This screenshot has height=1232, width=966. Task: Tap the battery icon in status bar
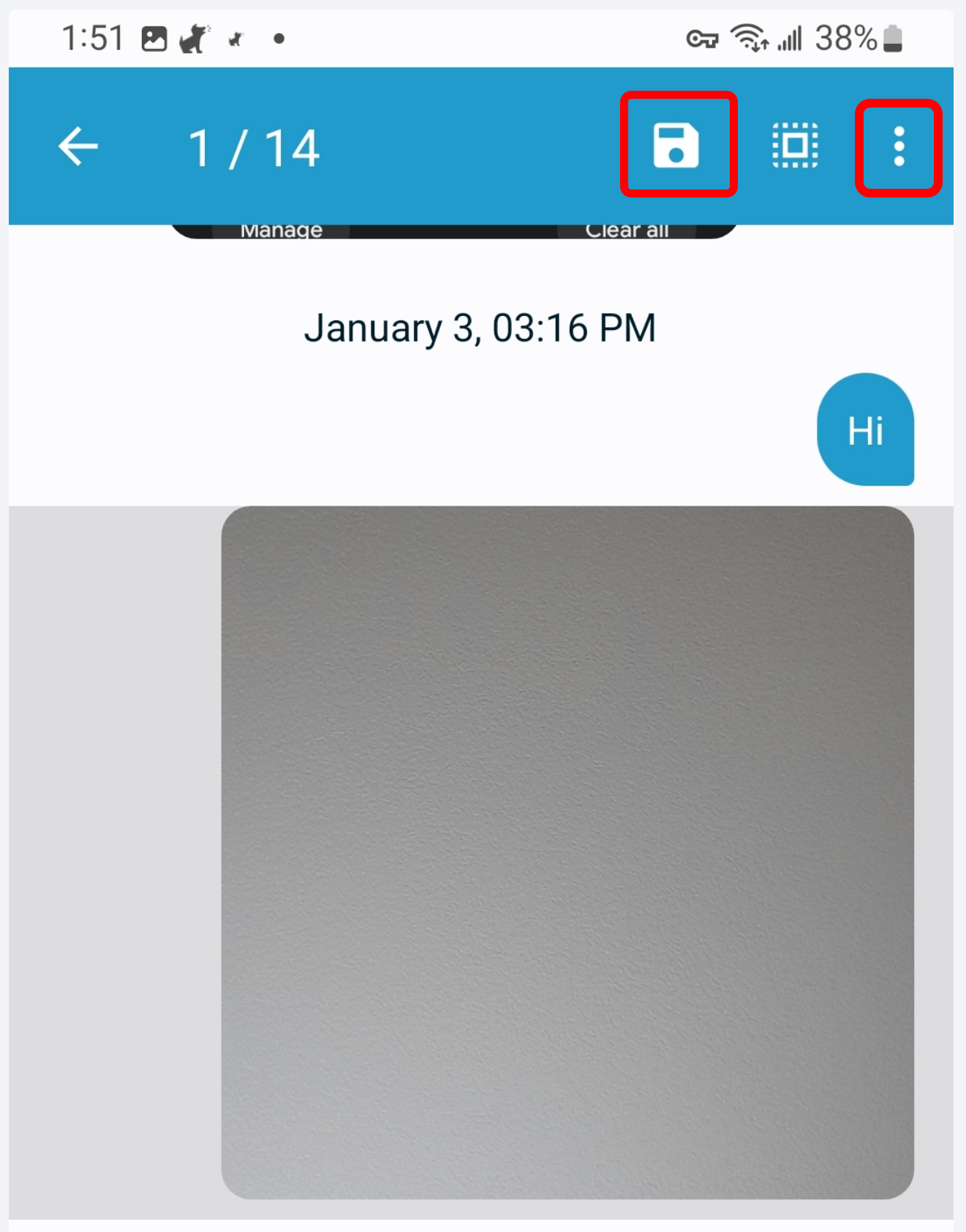(894, 38)
